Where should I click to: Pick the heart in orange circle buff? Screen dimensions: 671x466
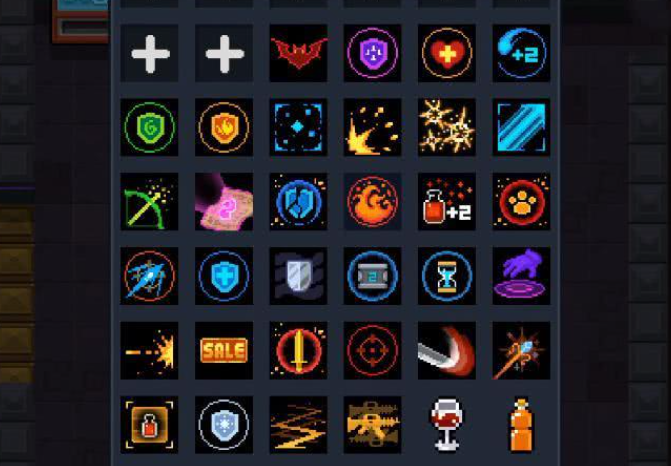(447, 53)
